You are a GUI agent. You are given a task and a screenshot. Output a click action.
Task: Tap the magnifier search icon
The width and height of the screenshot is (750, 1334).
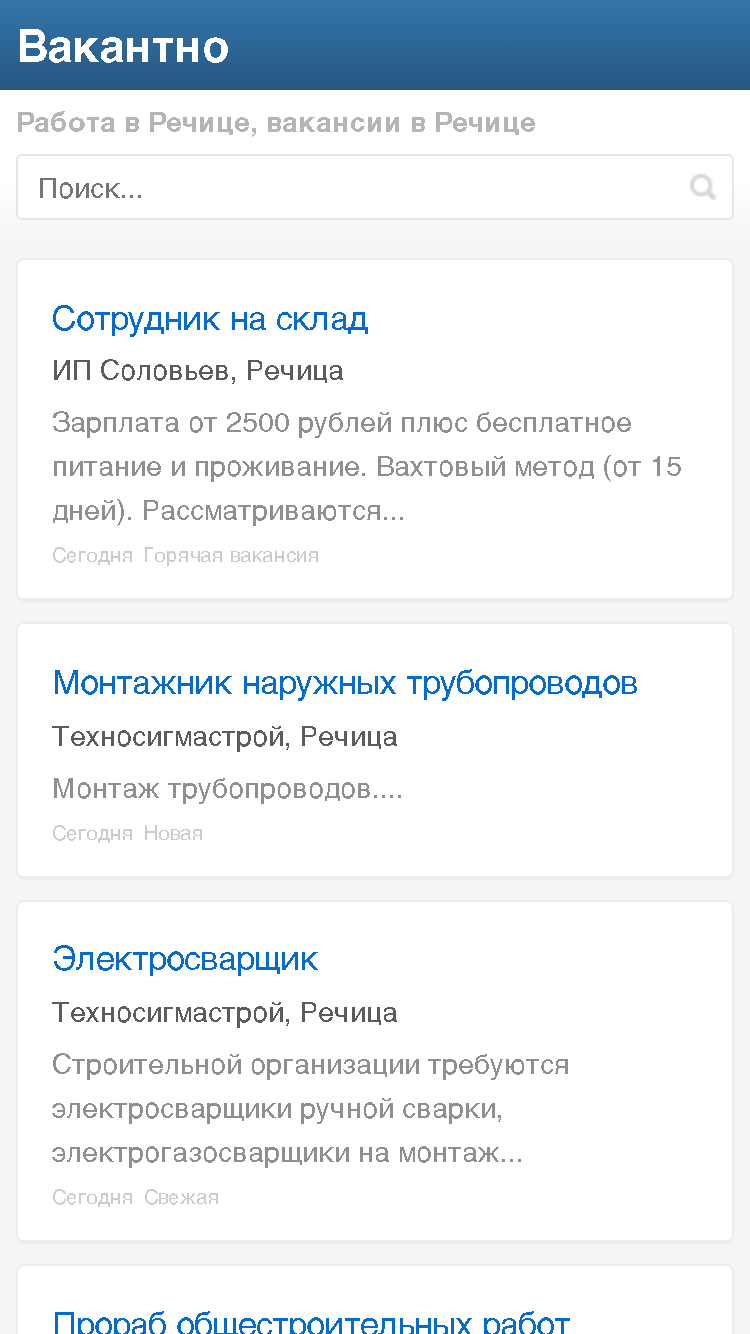[703, 187]
